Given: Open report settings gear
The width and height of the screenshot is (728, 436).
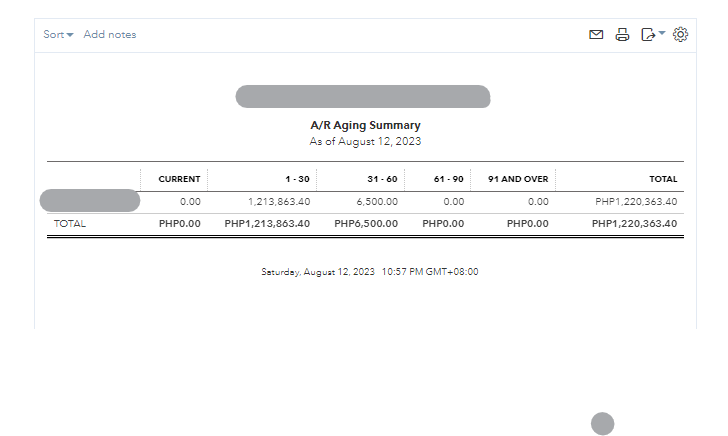Looking at the screenshot, I should [x=681, y=35].
